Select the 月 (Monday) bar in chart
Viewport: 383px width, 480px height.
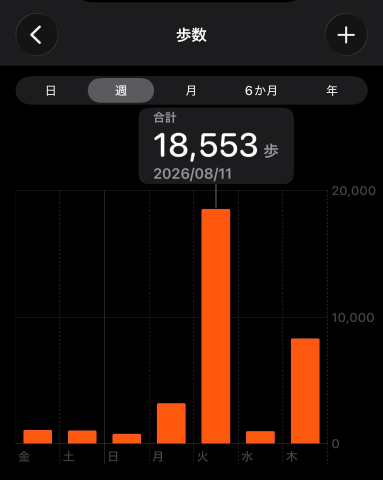click(x=171, y=423)
